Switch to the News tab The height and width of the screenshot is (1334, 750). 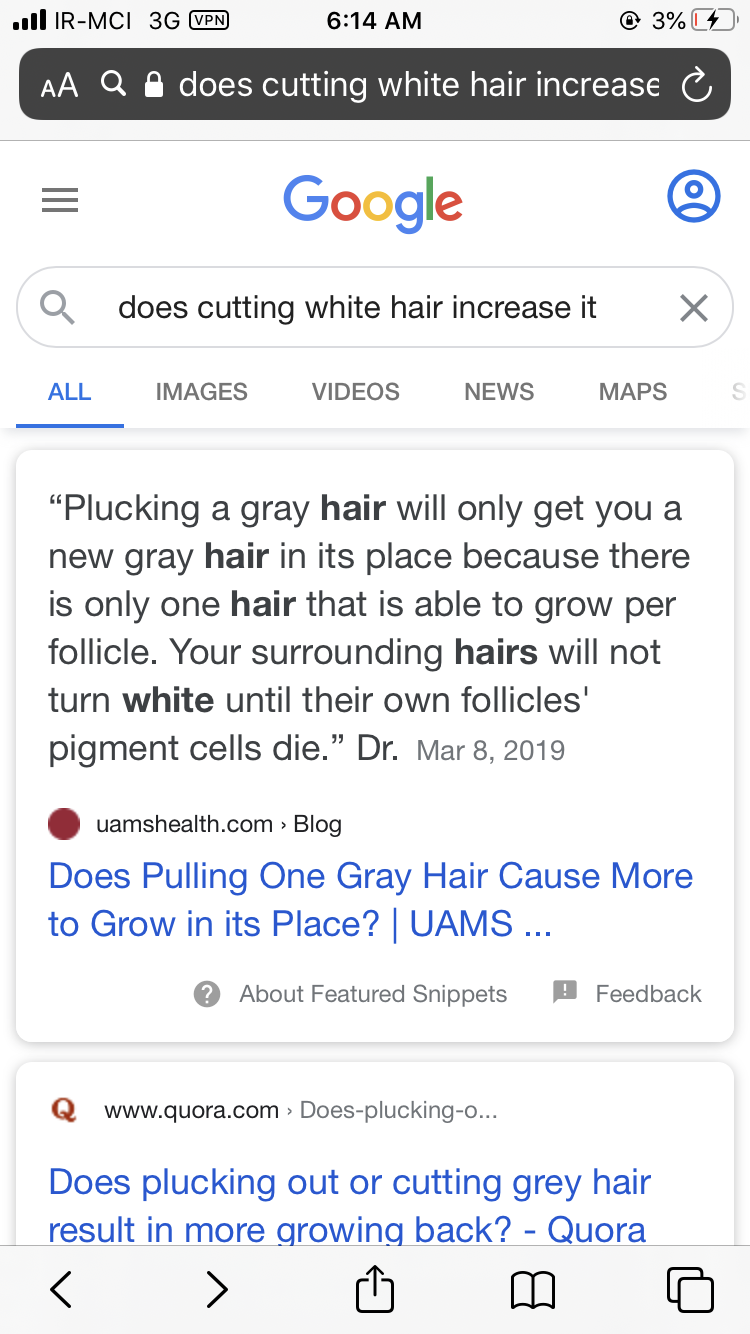[499, 392]
